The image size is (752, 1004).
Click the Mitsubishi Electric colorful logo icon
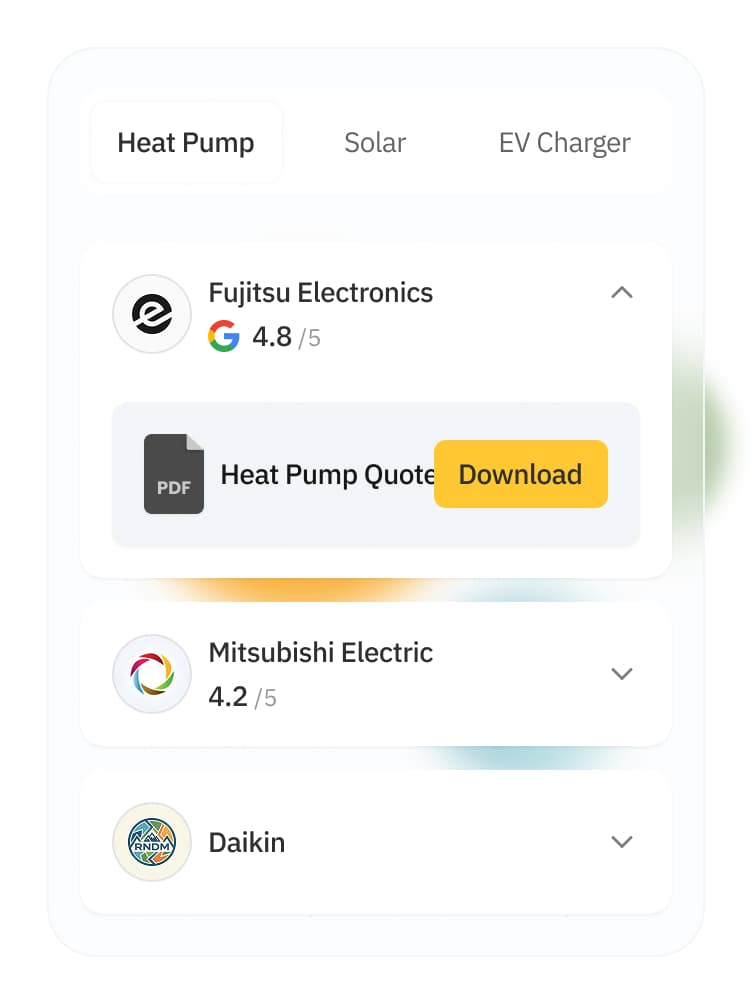151,673
